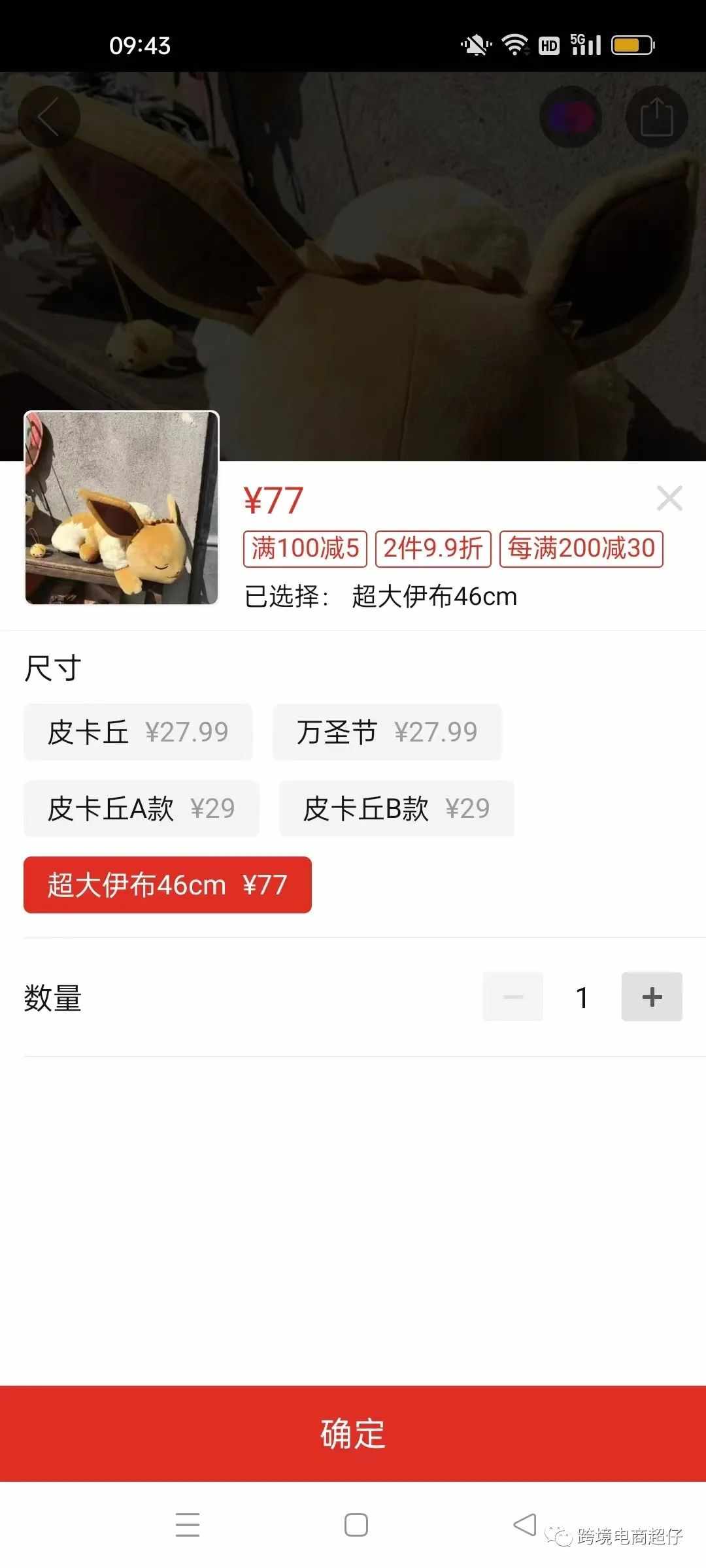This screenshot has height=1568, width=706.
Task: Pick the 皮卡丘A款 ¥29 option
Action: coord(141,809)
